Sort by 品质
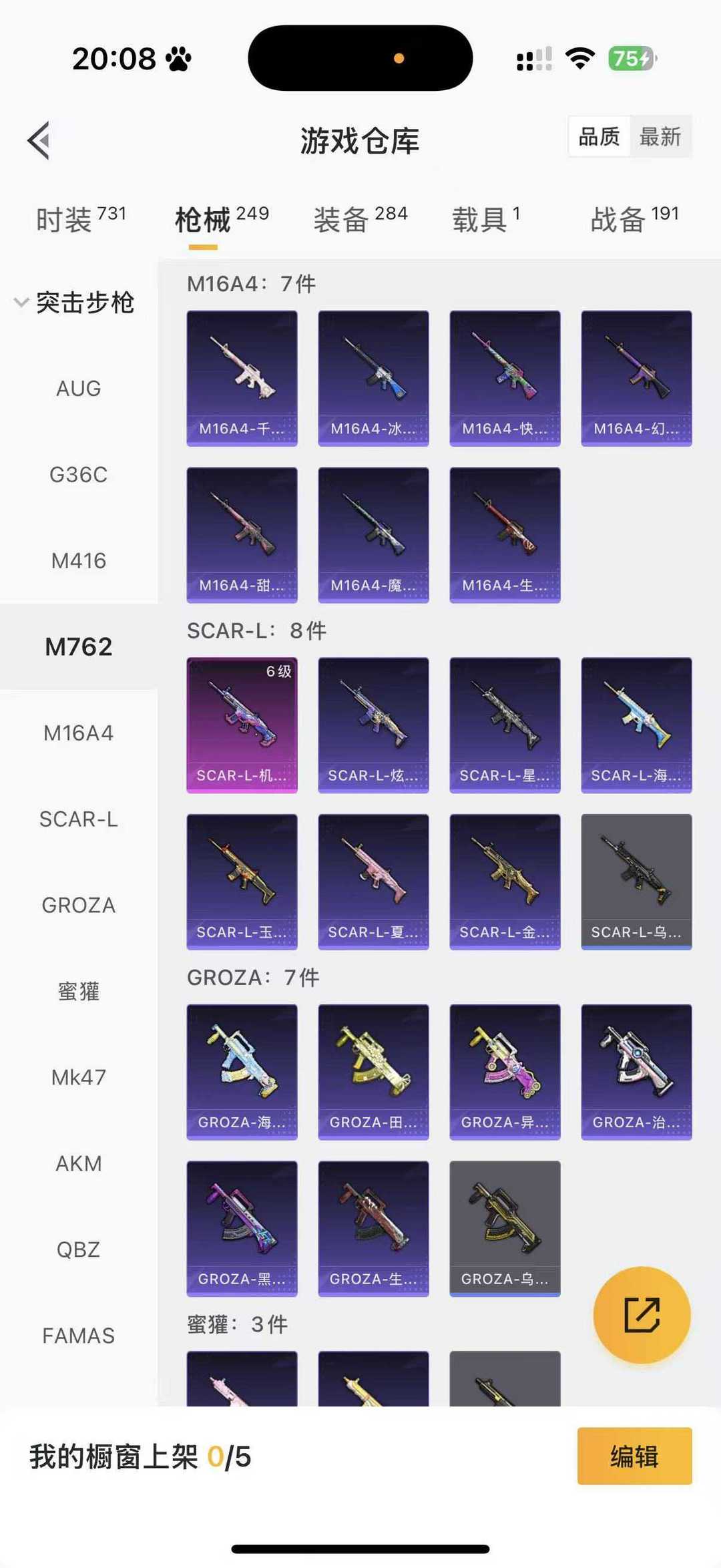The image size is (721, 1568). point(599,137)
